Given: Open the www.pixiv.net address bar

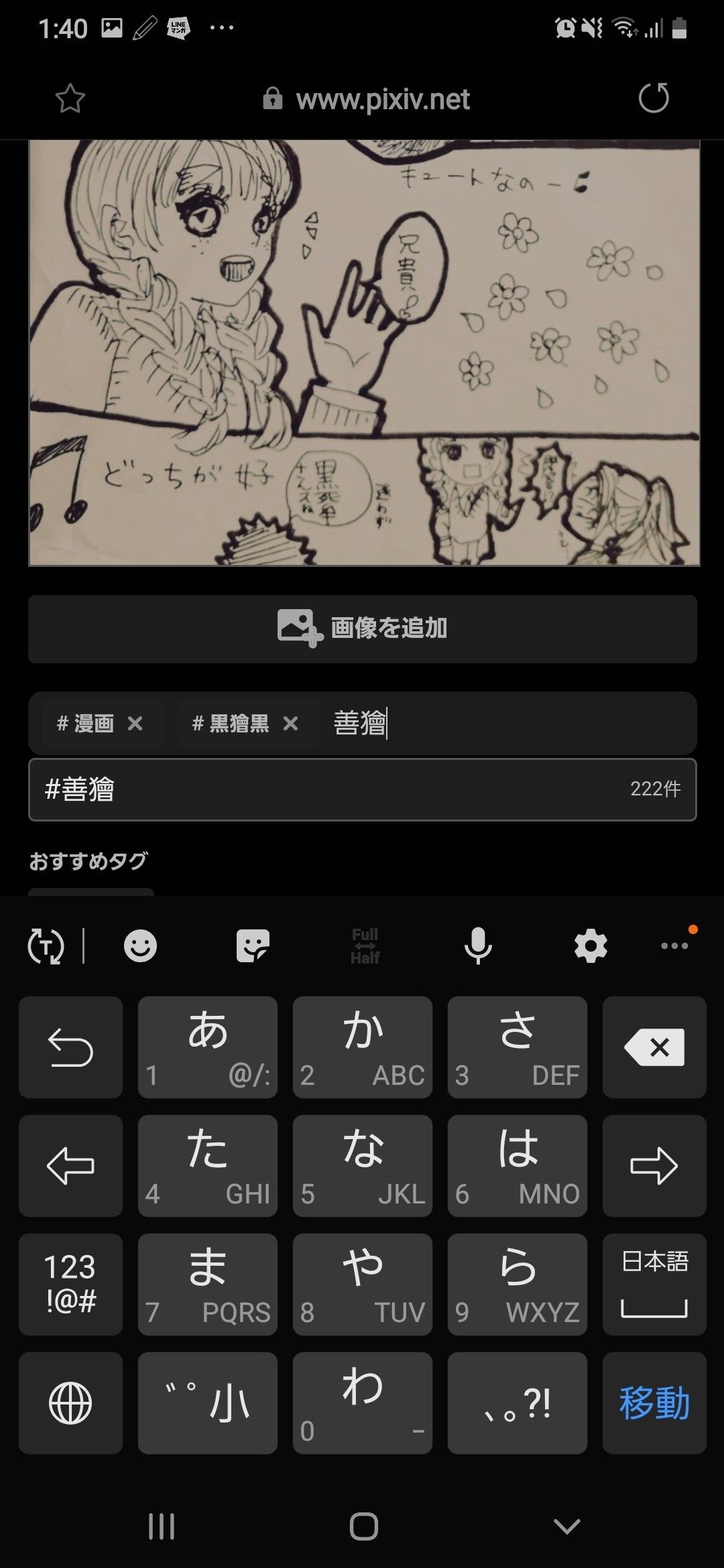Looking at the screenshot, I should coord(367,99).
